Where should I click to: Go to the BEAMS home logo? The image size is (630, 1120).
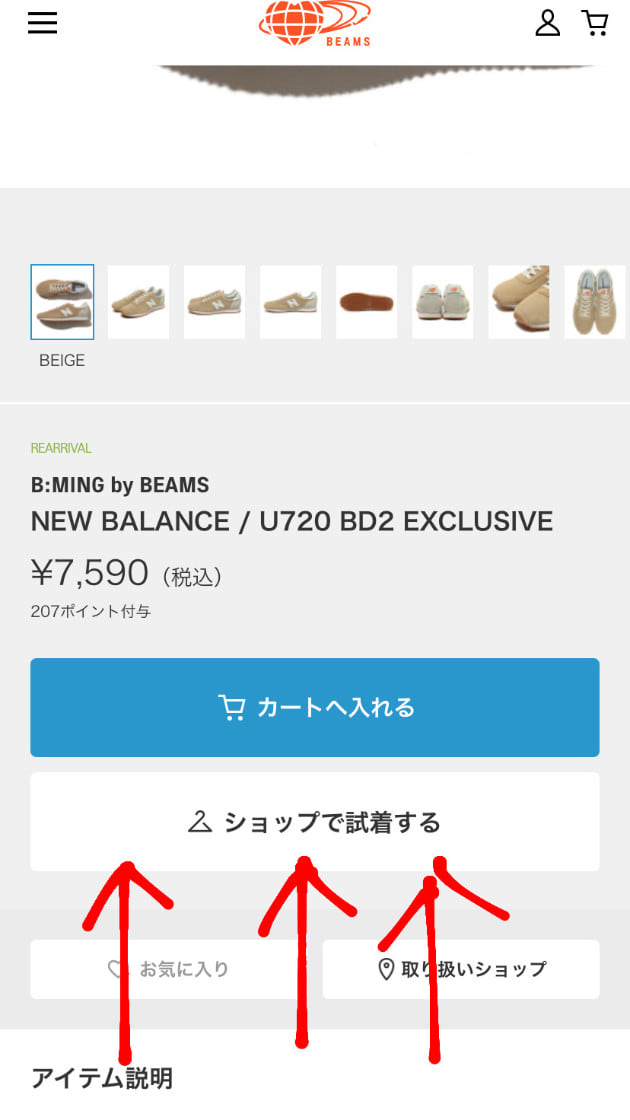tap(315, 24)
